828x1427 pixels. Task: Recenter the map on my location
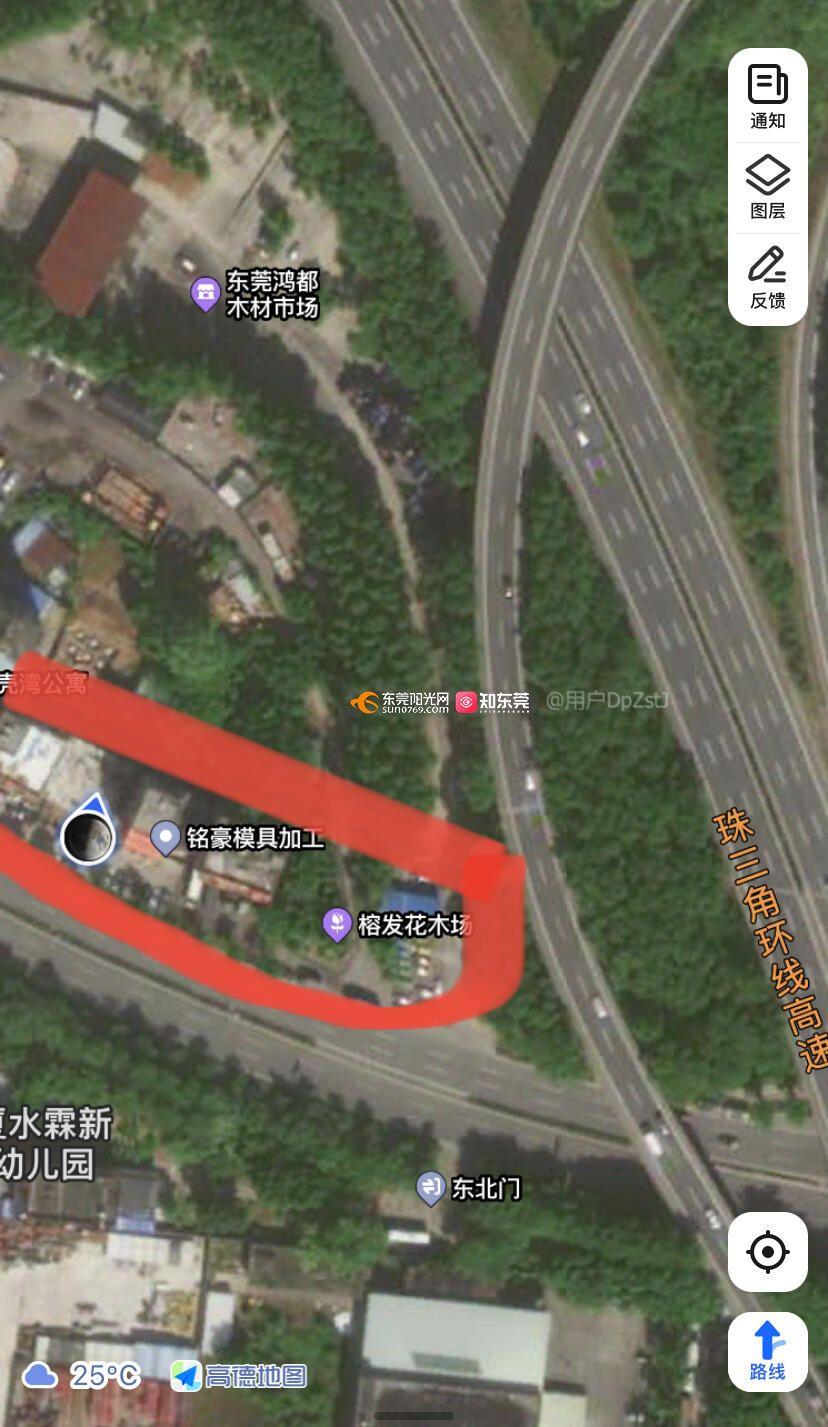click(767, 1251)
